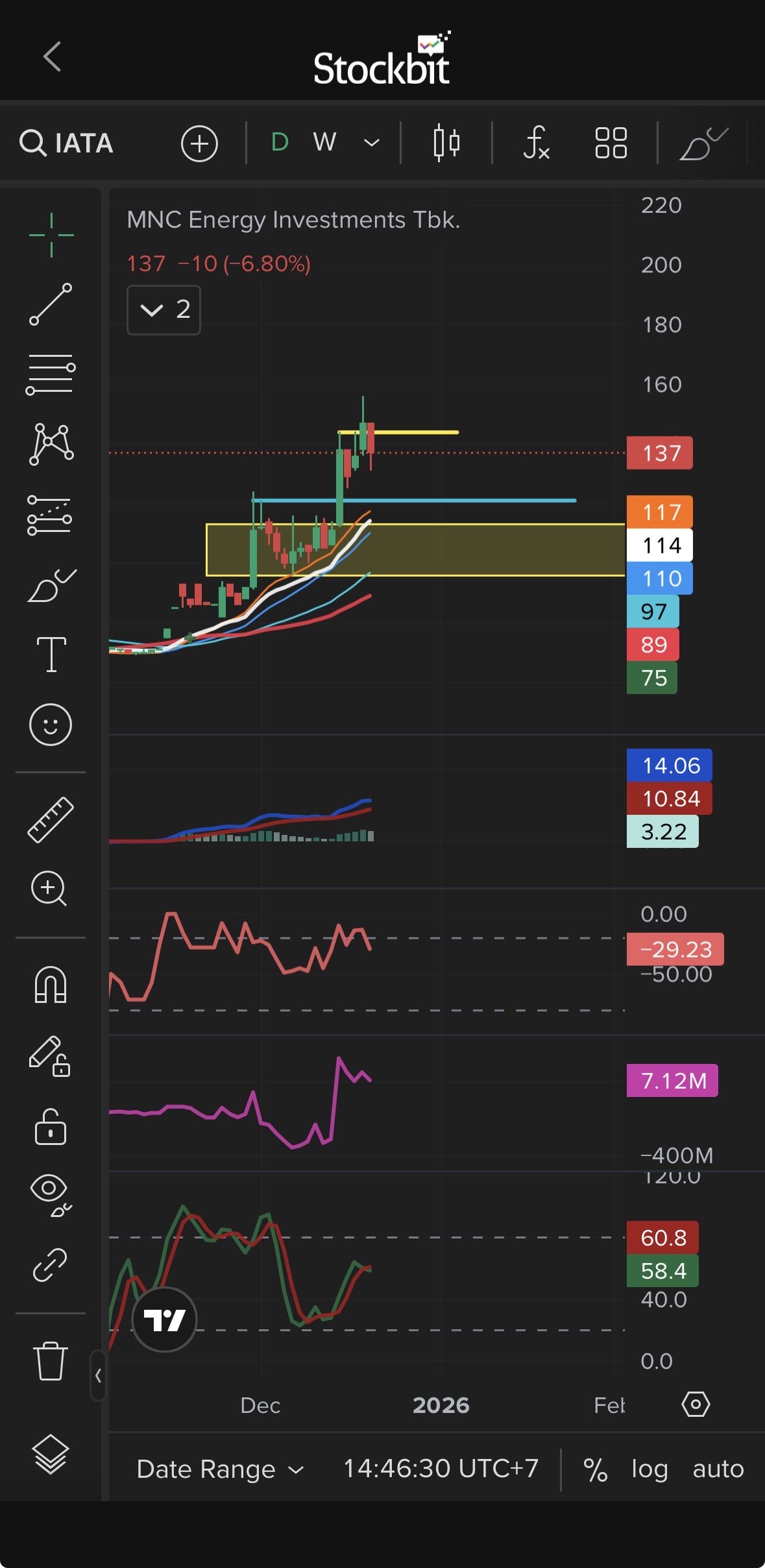
Task: Delete drawings with the trash icon
Action: (51, 1360)
